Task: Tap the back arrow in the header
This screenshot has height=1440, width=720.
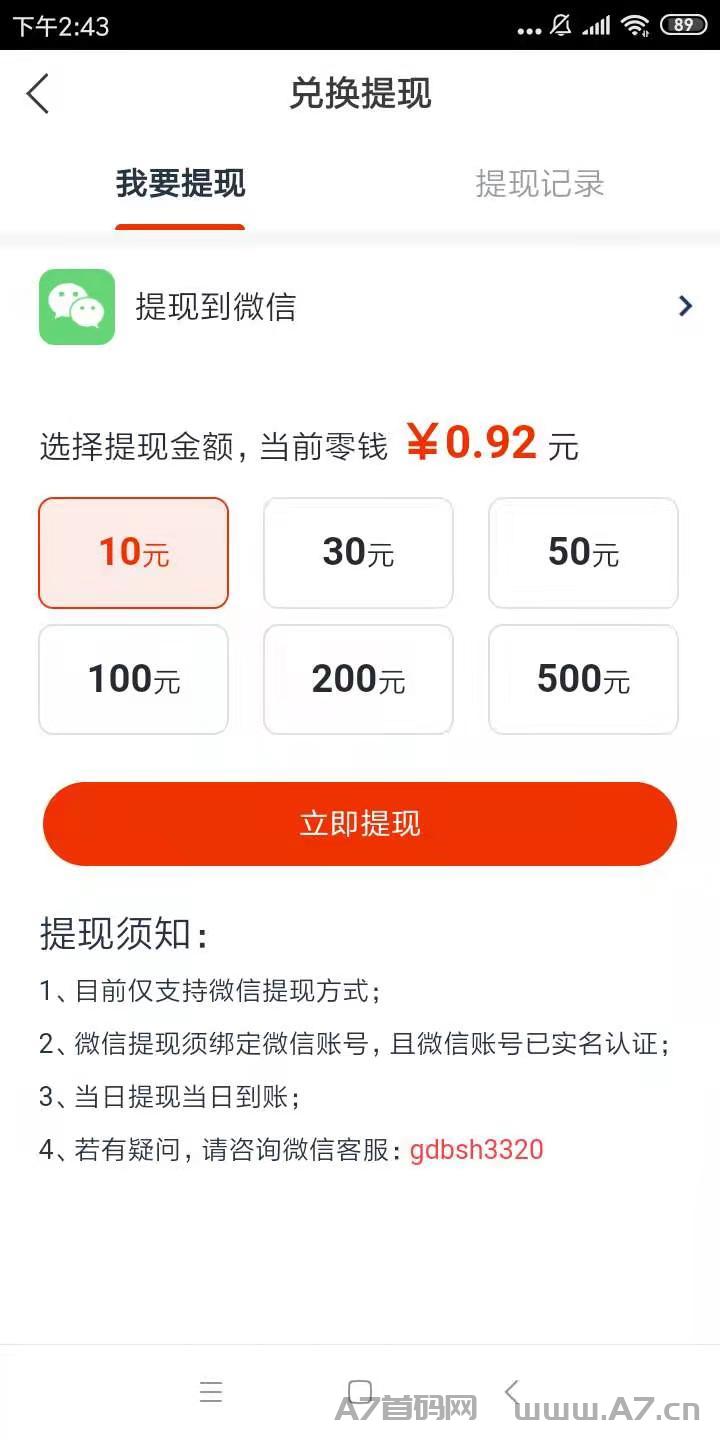Action: coord(37,93)
